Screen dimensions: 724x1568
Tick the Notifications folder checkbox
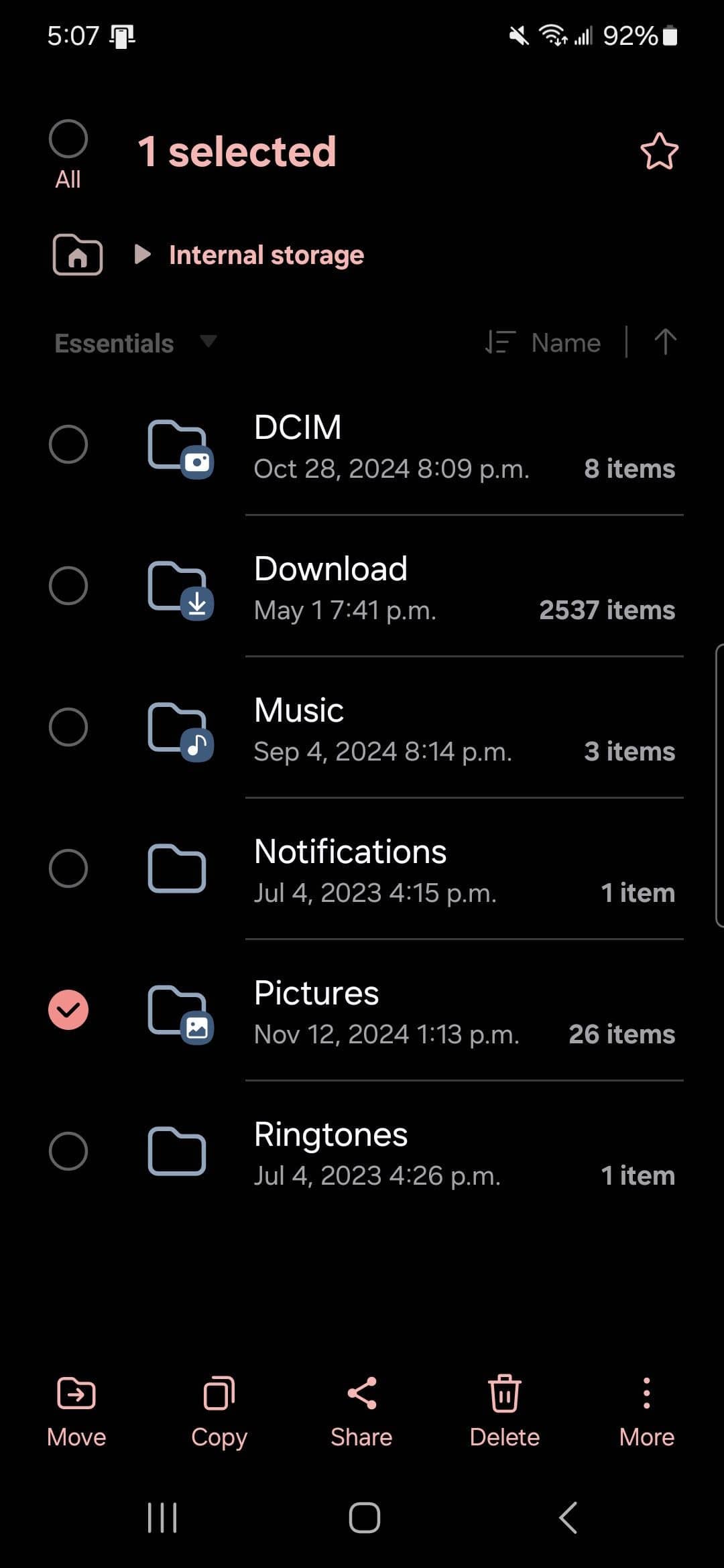68,868
